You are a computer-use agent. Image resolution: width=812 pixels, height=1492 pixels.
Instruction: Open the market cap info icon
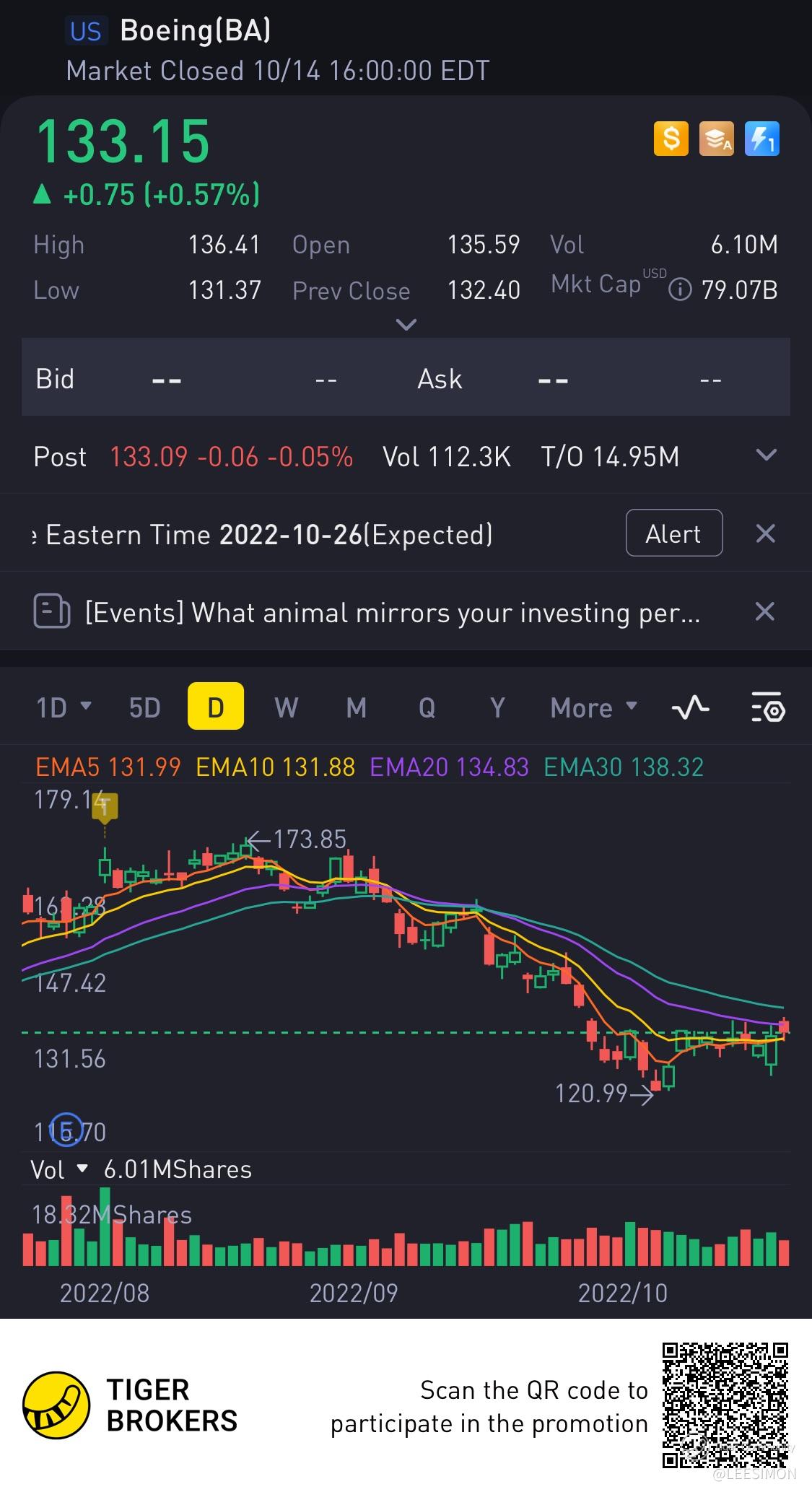point(679,290)
